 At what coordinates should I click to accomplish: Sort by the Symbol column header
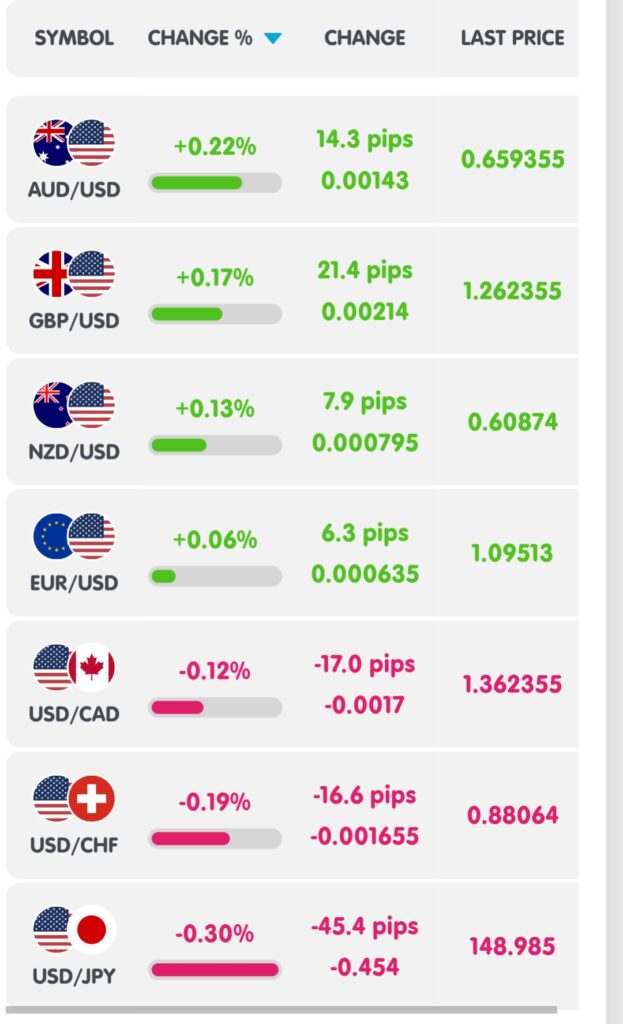(x=74, y=39)
